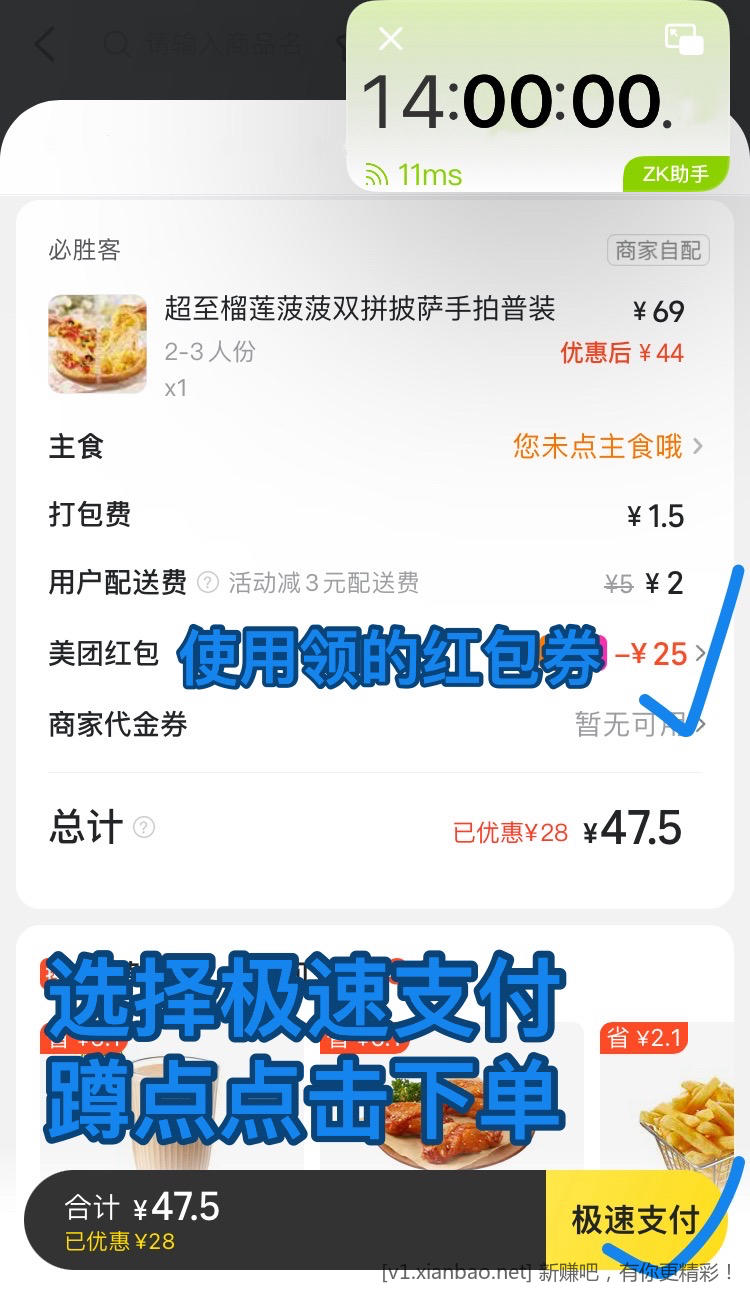Click the magnifier icon in the search bar
Screen dimensions: 750x1294
[116, 44]
